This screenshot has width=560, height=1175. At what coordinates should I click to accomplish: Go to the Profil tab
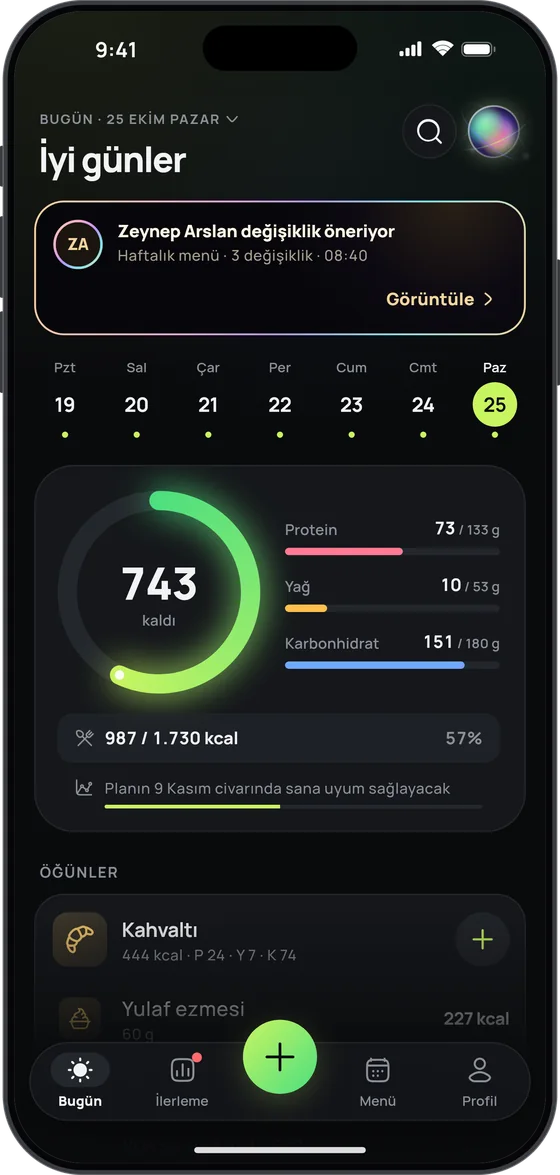pyautogui.click(x=479, y=1081)
